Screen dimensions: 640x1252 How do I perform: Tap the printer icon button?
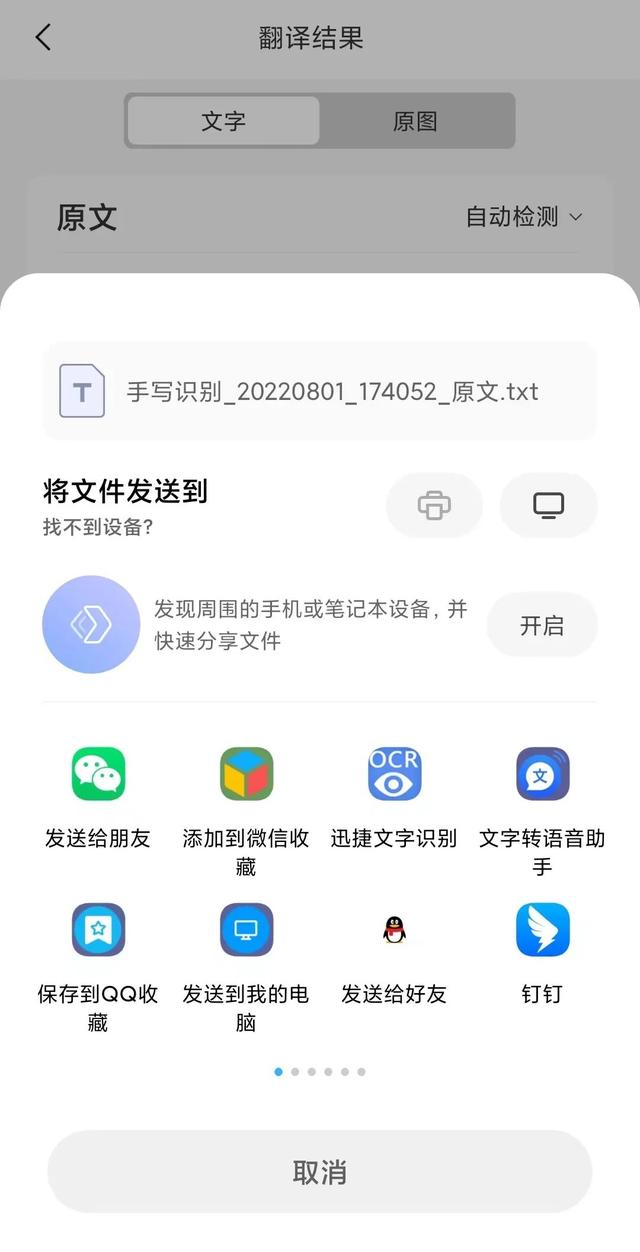pyautogui.click(x=434, y=505)
